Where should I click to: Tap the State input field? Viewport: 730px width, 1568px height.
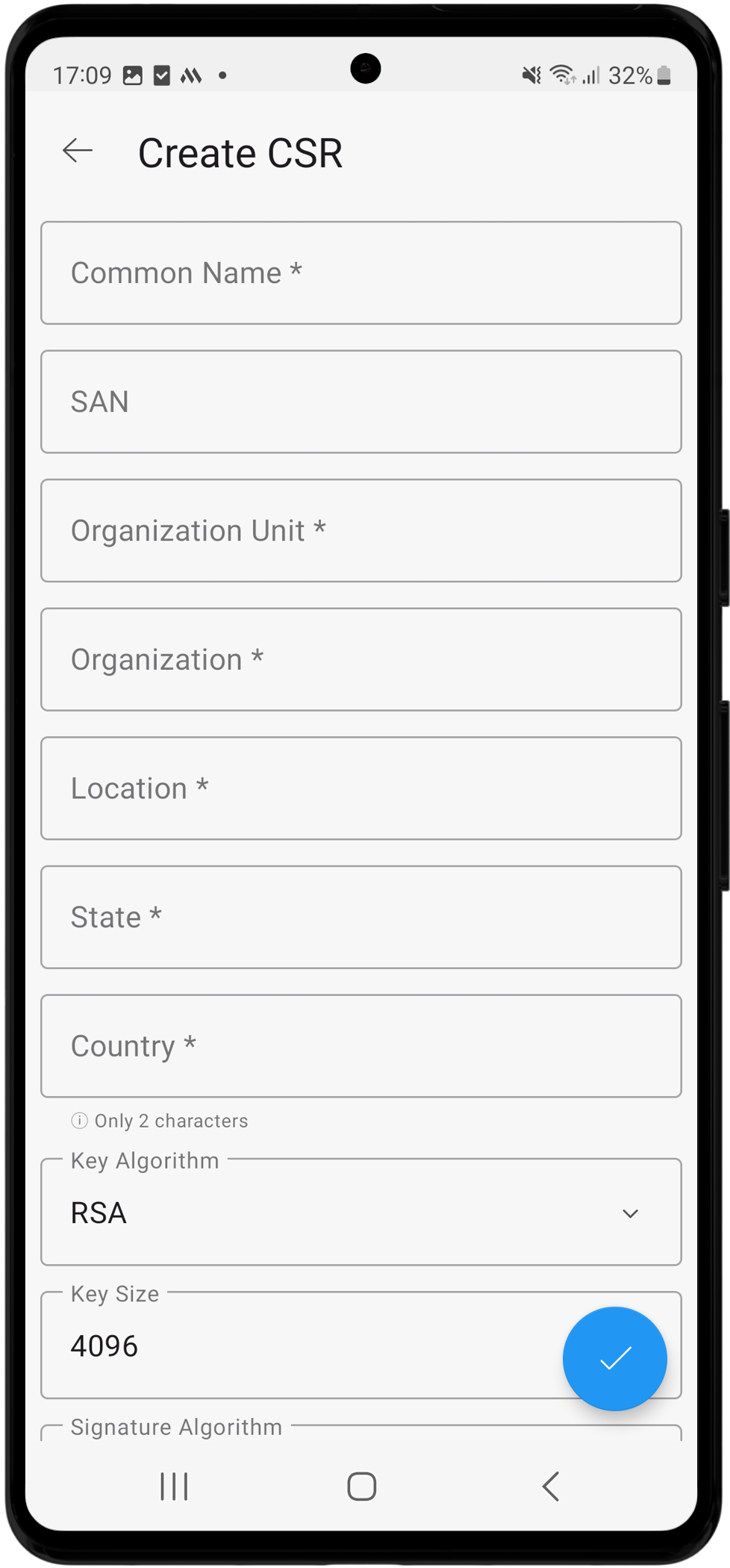(361, 918)
